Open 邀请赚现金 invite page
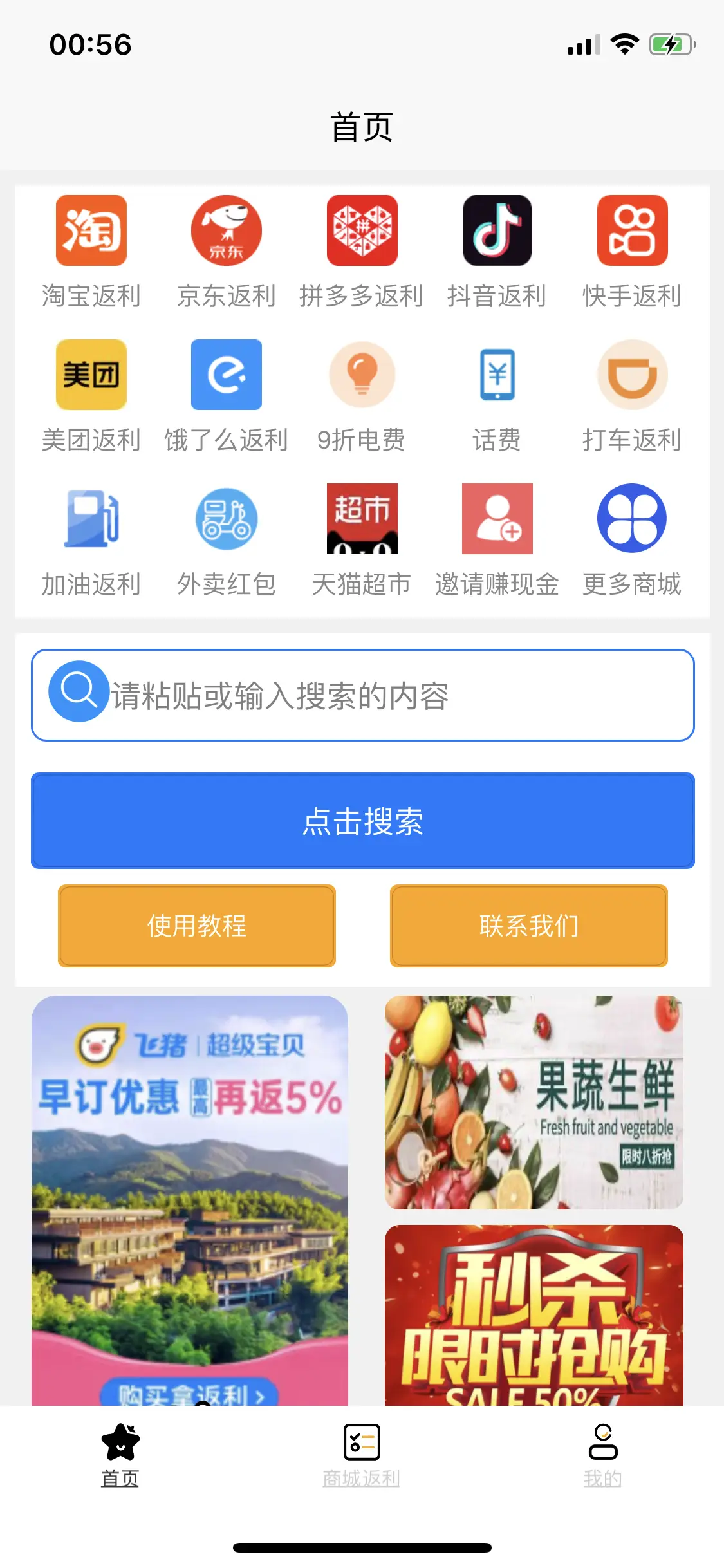The image size is (724, 1568). coord(497,519)
